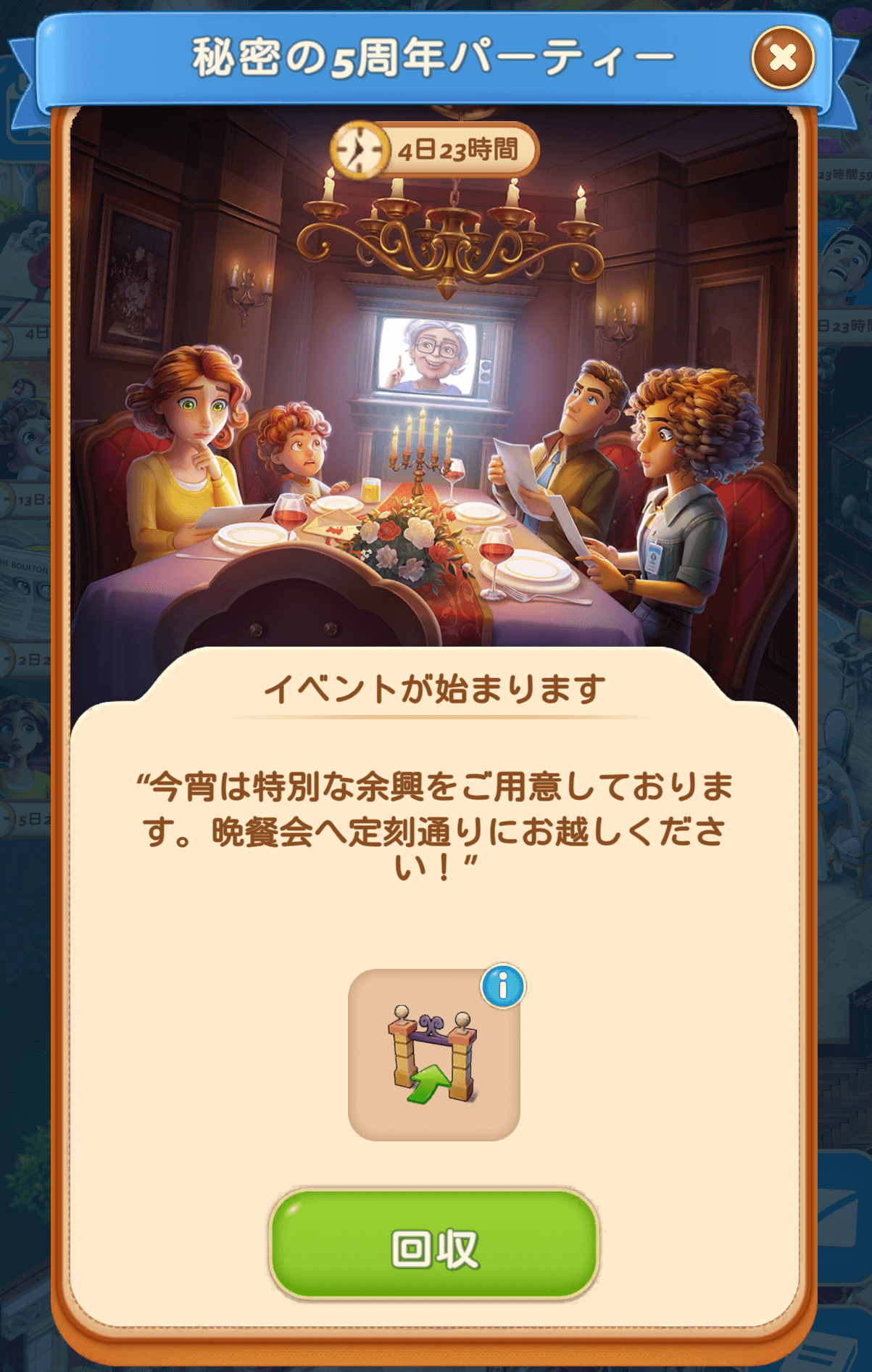Open the info icon on the gate reward
872x1372 pixels.
[x=503, y=986]
